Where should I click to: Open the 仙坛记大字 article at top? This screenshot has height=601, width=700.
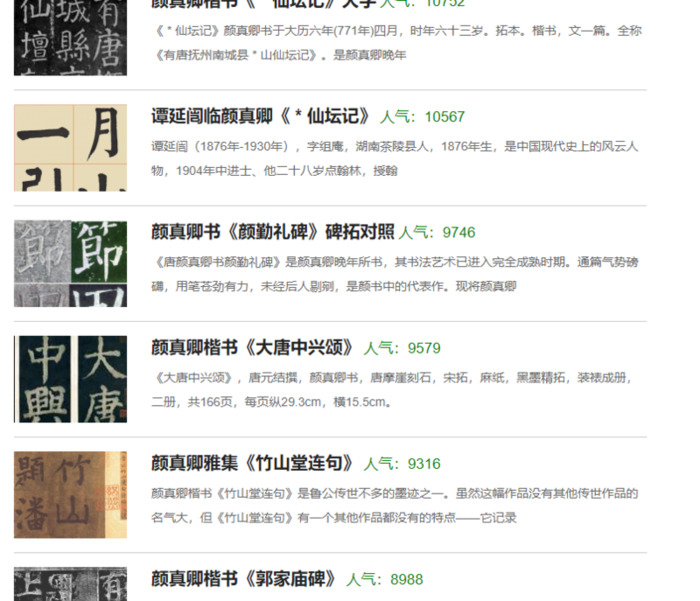pos(261,4)
